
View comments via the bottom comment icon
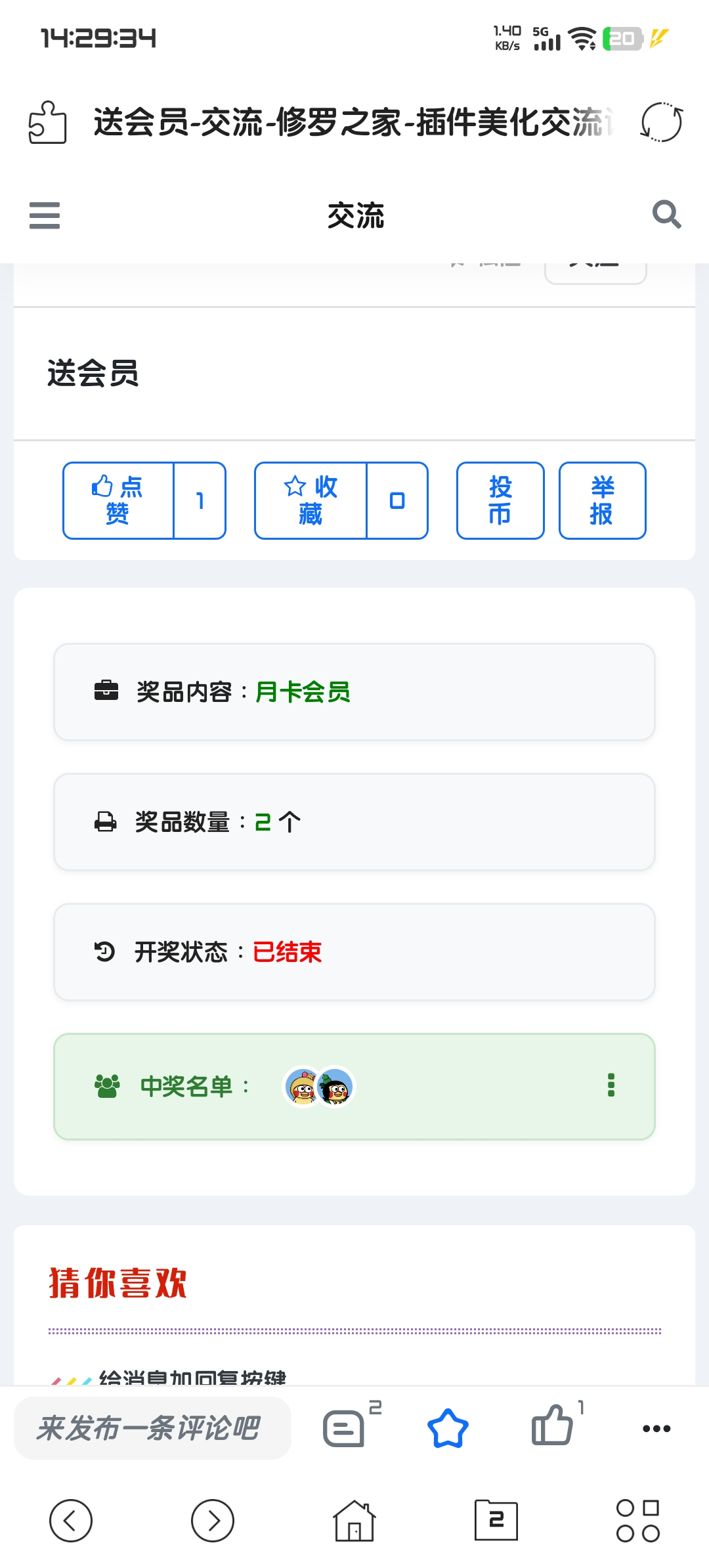tap(344, 1428)
